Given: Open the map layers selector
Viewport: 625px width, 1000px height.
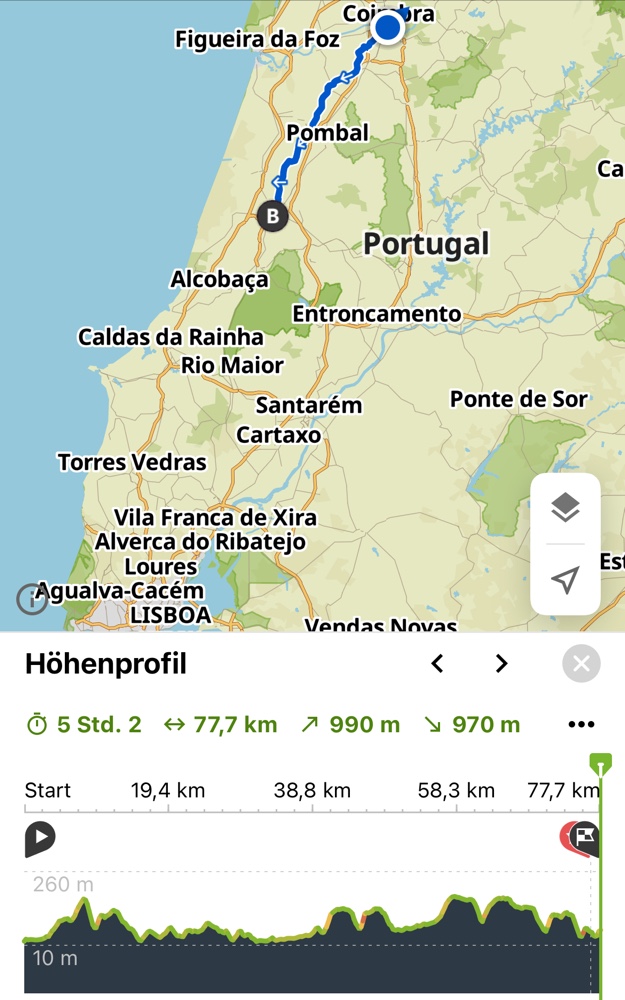Looking at the screenshot, I should click(565, 508).
